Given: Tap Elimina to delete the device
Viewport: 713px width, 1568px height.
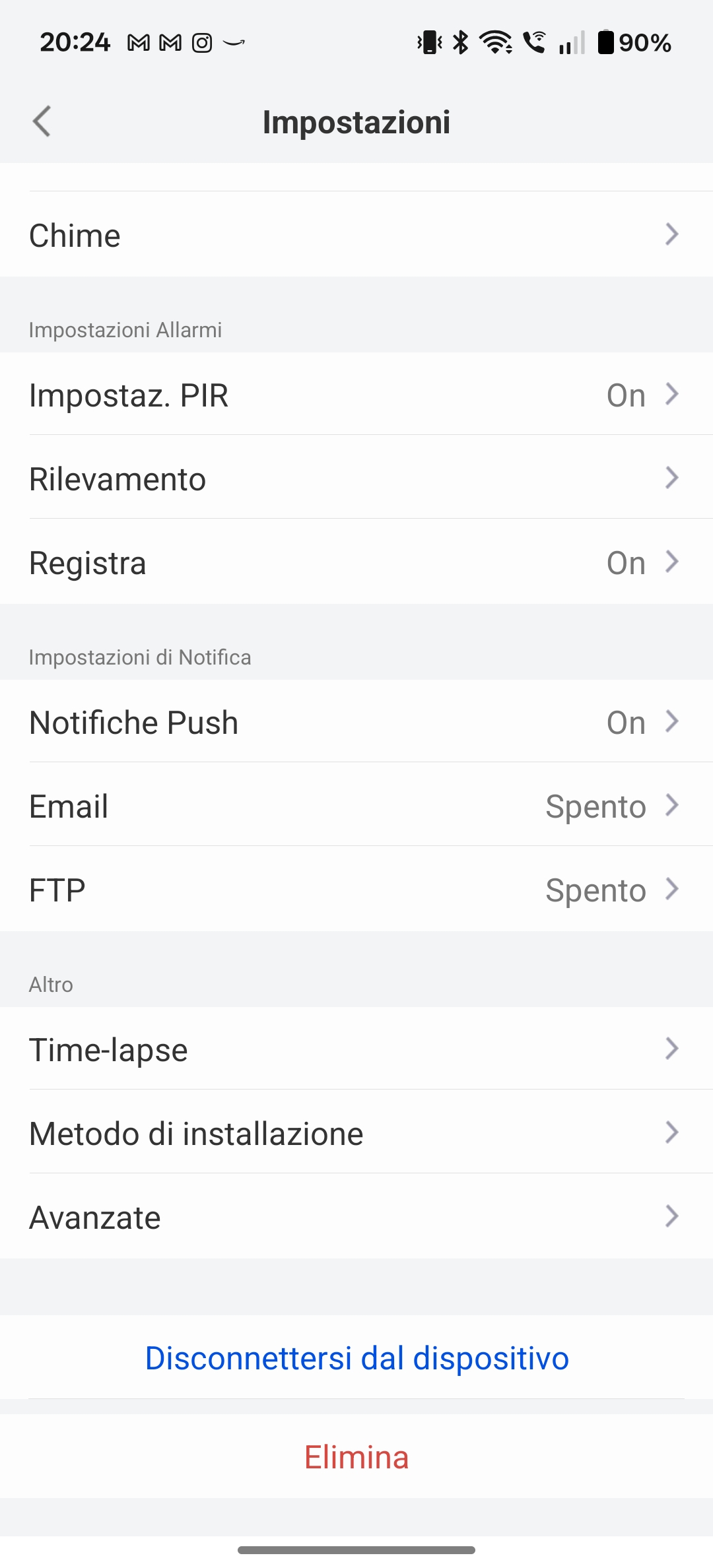Looking at the screenshot, I should tap(356, 1457).
